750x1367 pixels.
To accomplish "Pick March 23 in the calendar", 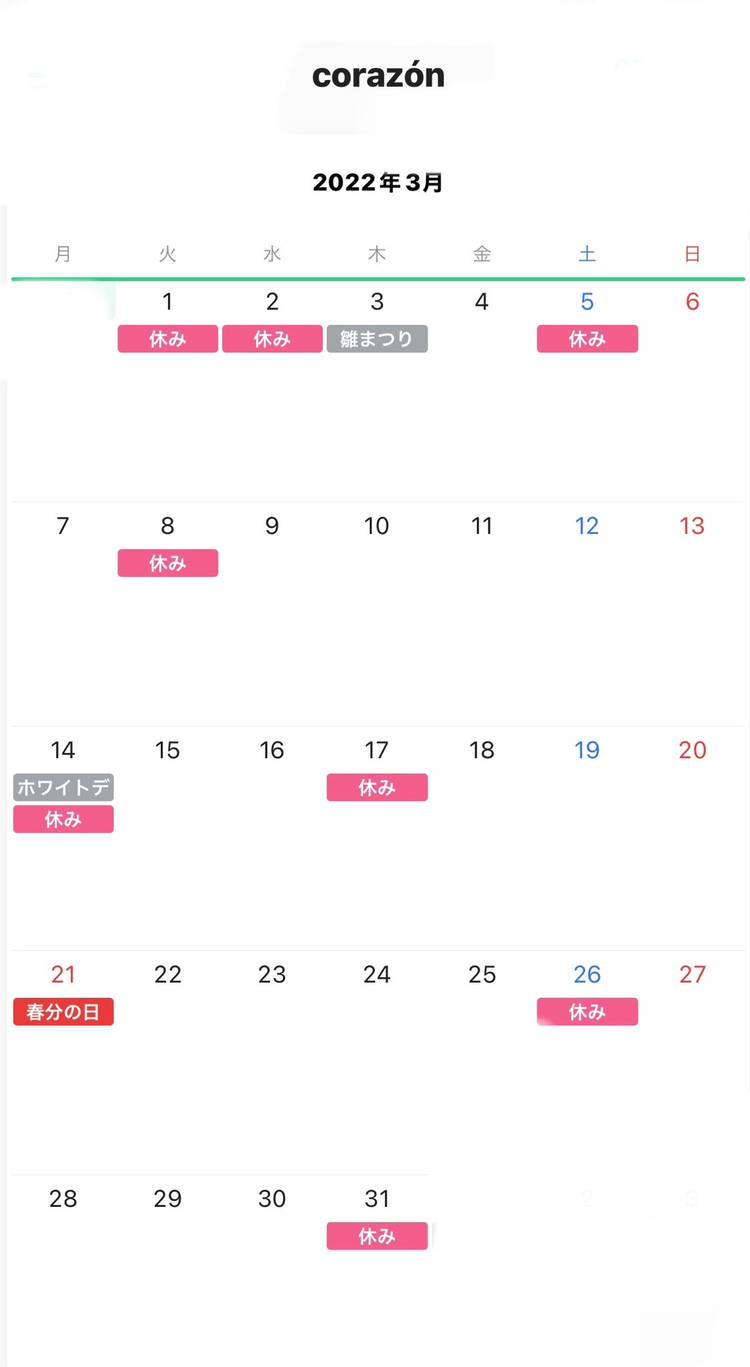I will (272, 974).
